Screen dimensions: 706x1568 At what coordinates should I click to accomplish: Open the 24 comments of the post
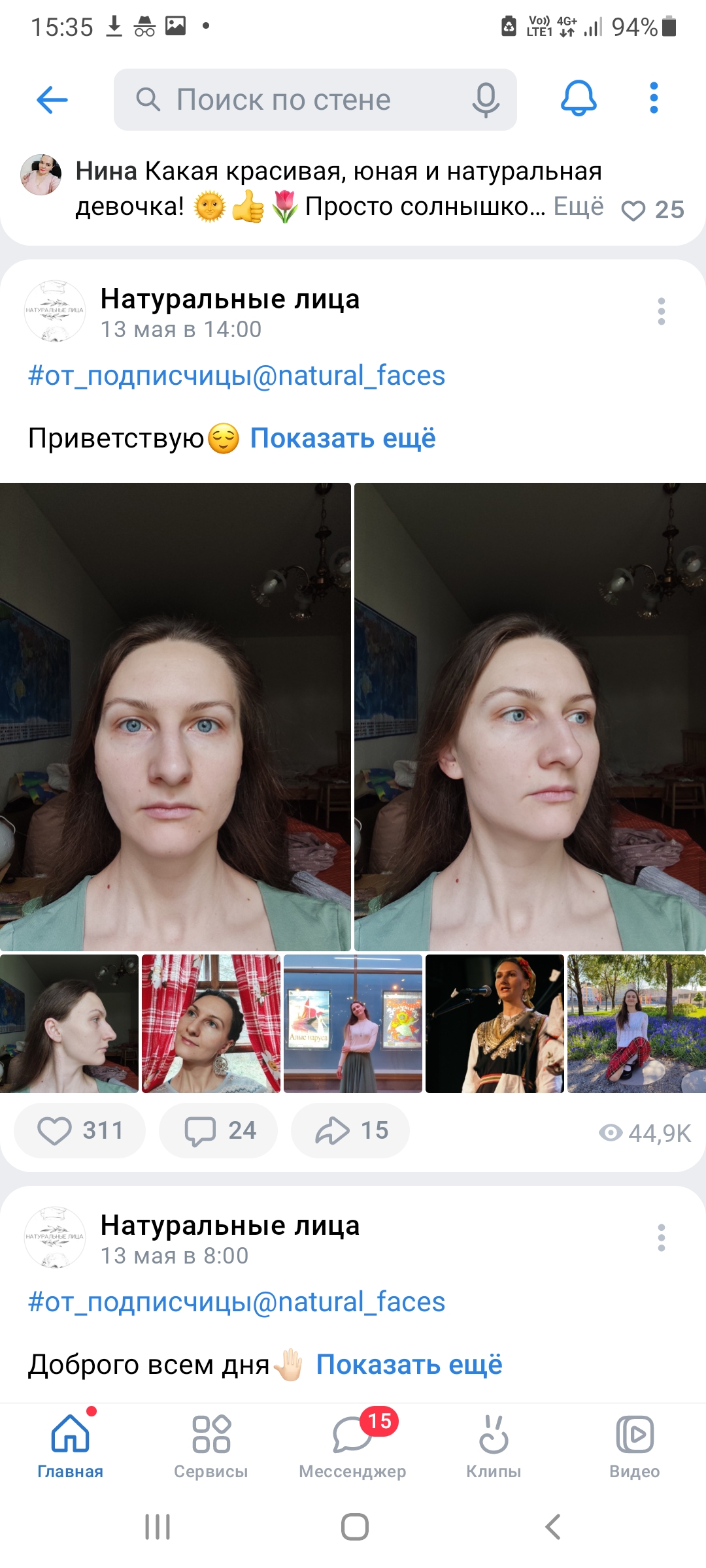(x=218, y=1130)
